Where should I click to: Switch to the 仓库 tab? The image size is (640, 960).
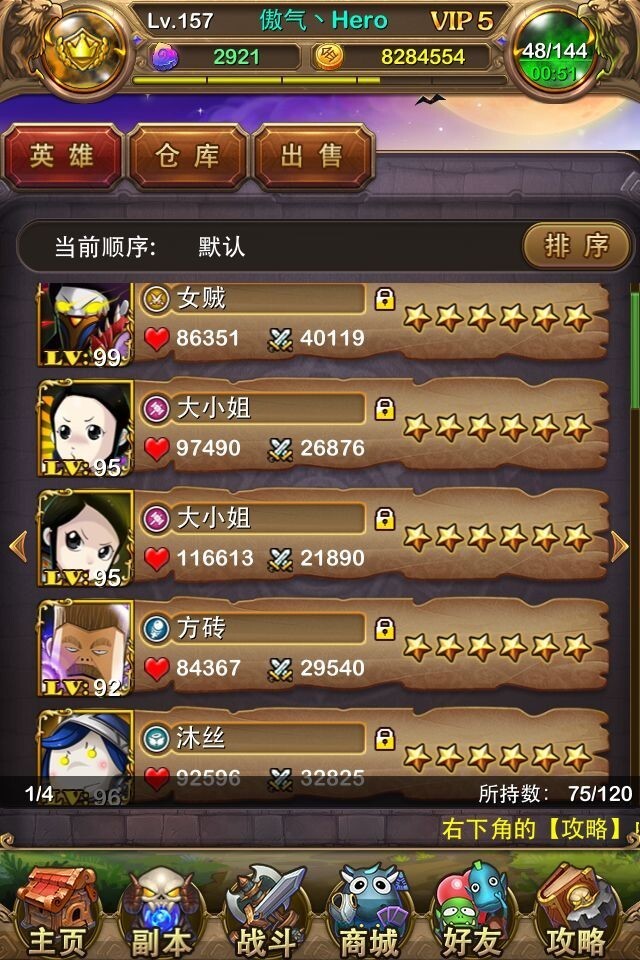(x=188, y=156)
